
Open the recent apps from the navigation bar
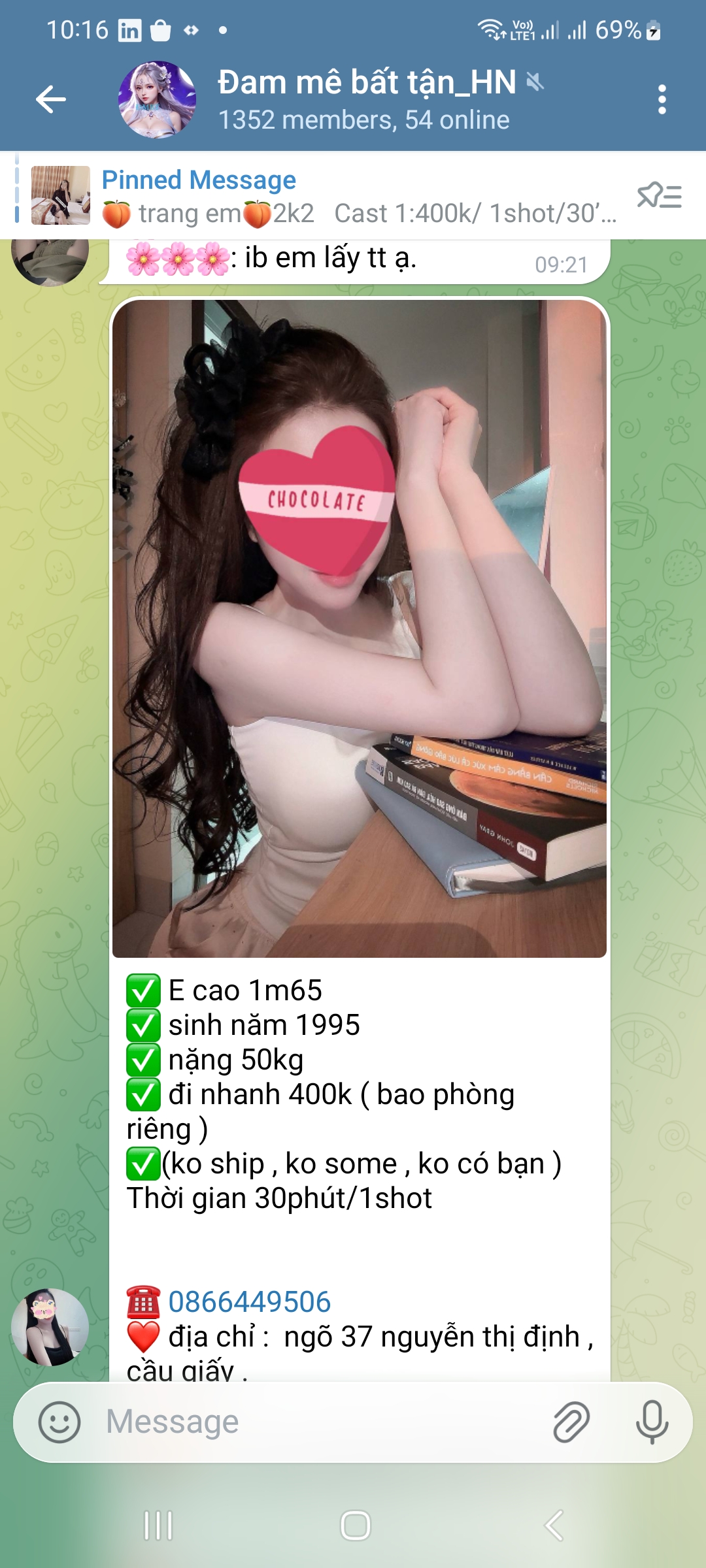(x=158, y=1526)
